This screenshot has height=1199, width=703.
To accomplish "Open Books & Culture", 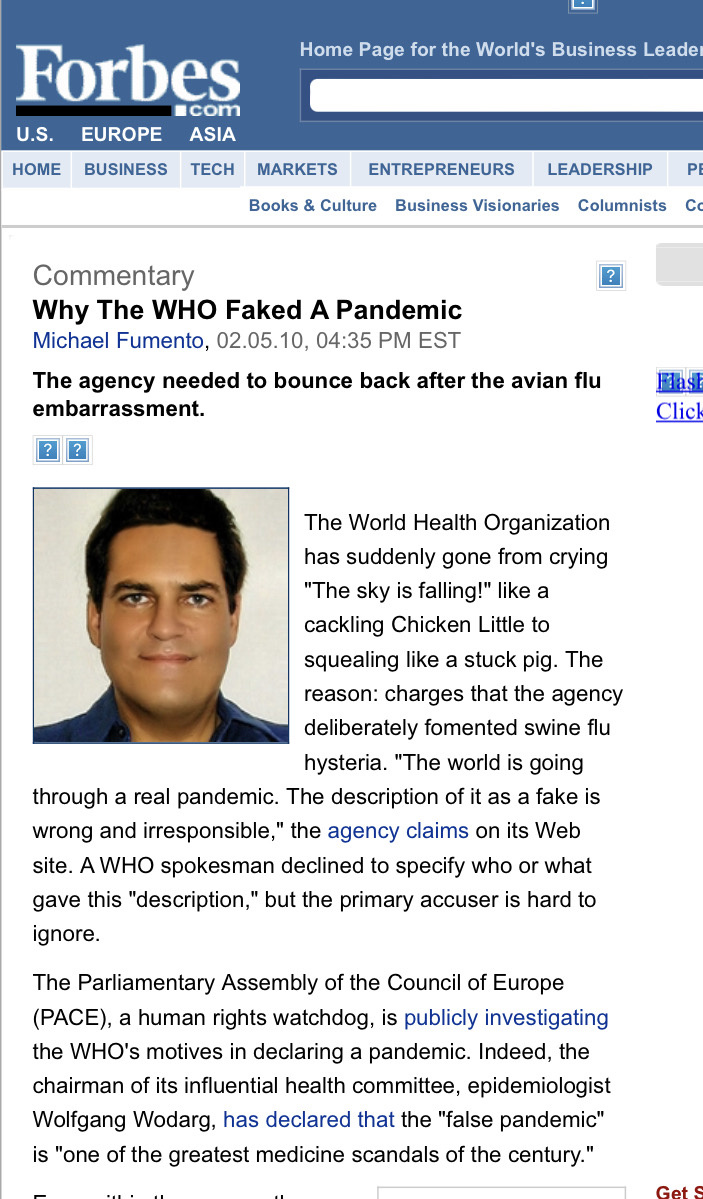I will pos(313,206).
